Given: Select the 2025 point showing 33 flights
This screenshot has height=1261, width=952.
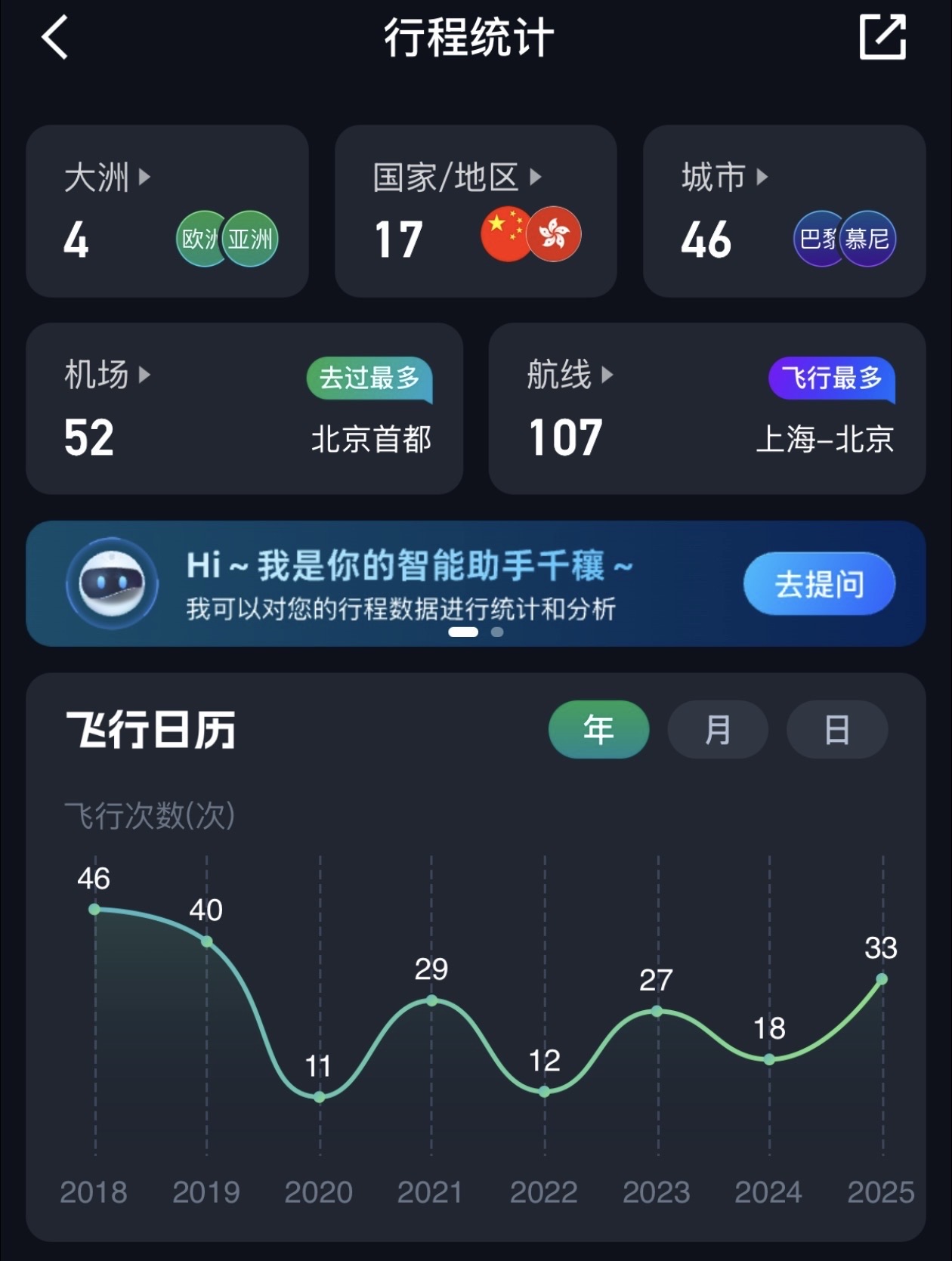Looking at the screenshot, I should pos(882,979).
